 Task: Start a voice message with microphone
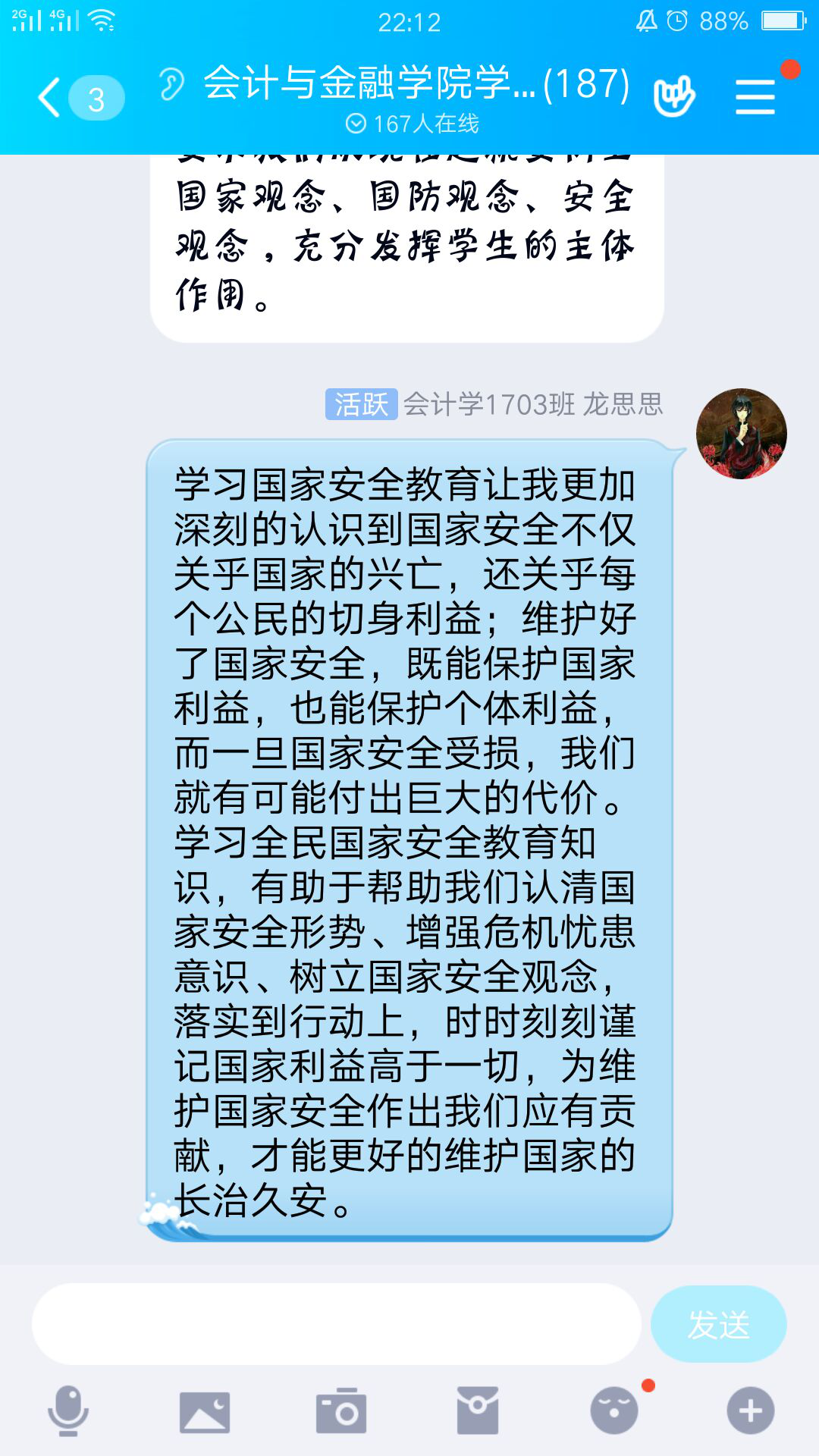point(68,1411)
